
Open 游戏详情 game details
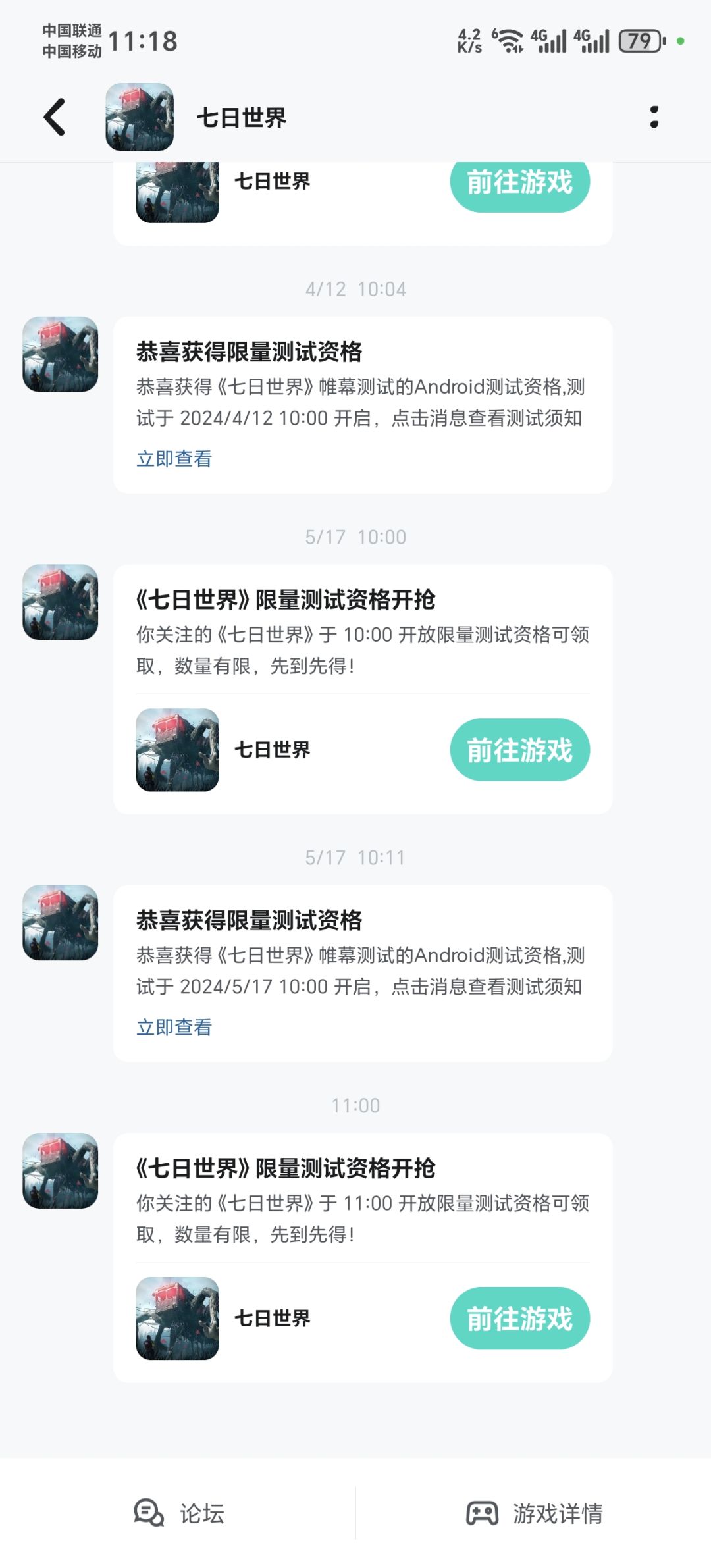coord(535,1513)
